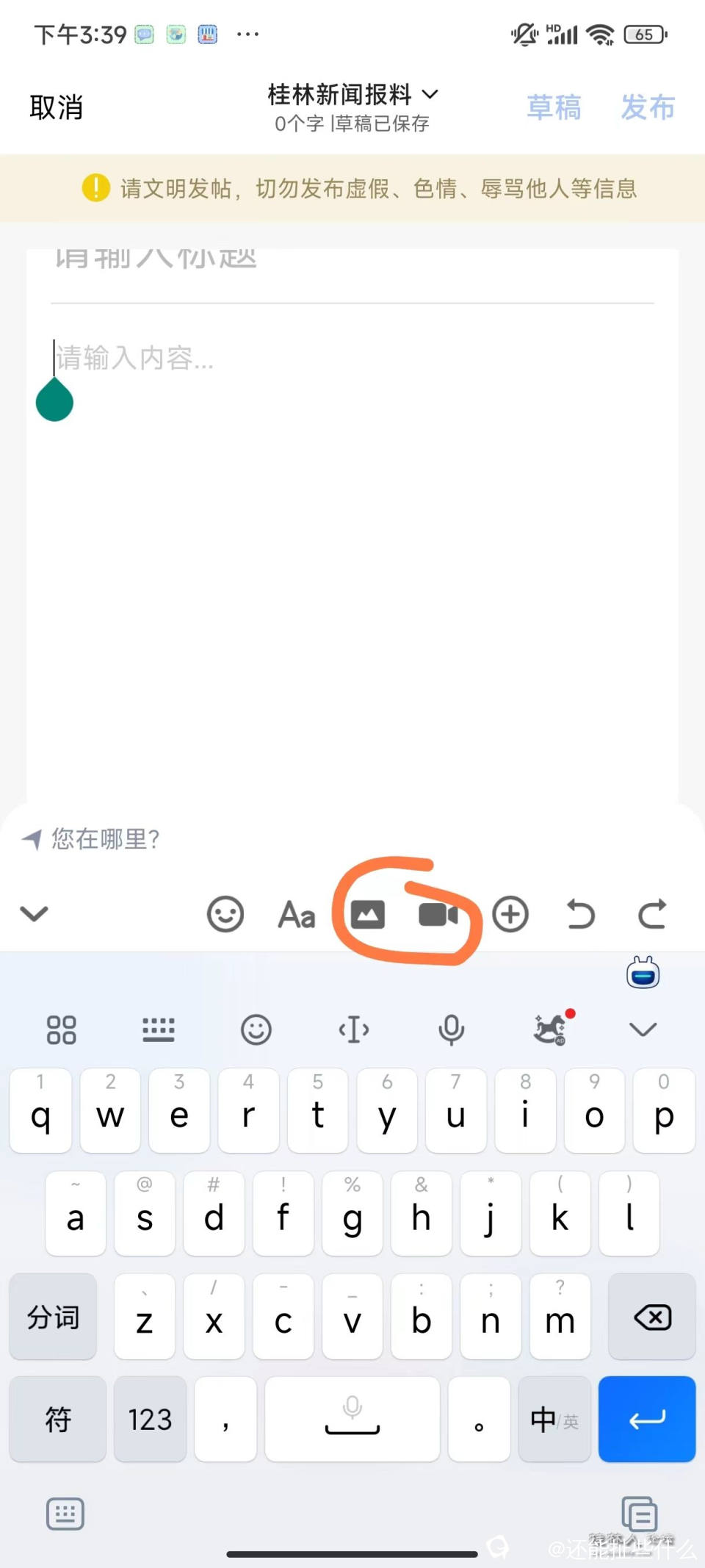
Task: Redo the last edit with the redo arrow
Action: (x=652, y=914)
